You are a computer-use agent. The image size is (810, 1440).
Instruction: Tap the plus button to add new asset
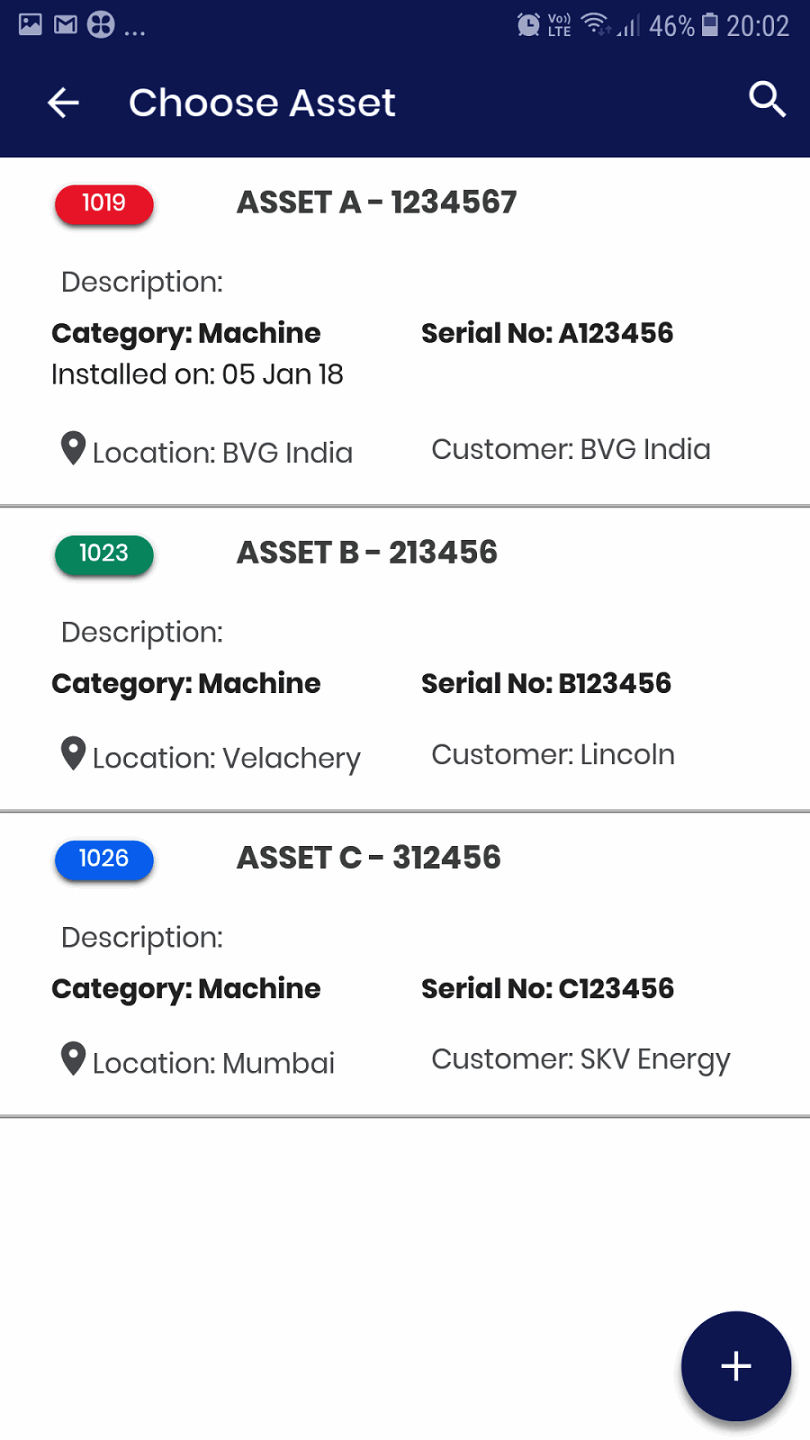point(735,1366)
